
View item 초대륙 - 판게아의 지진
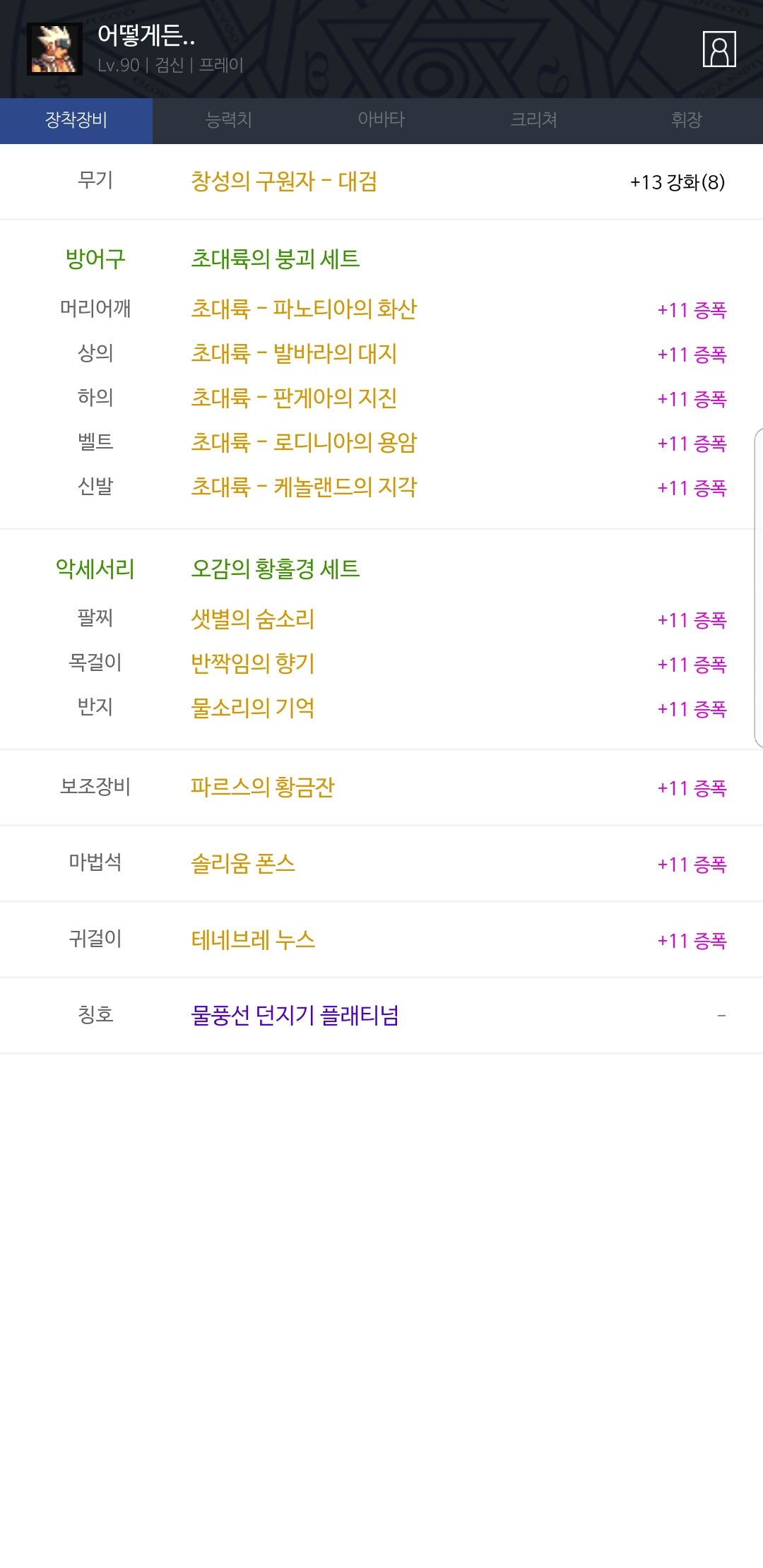point(294,398)
